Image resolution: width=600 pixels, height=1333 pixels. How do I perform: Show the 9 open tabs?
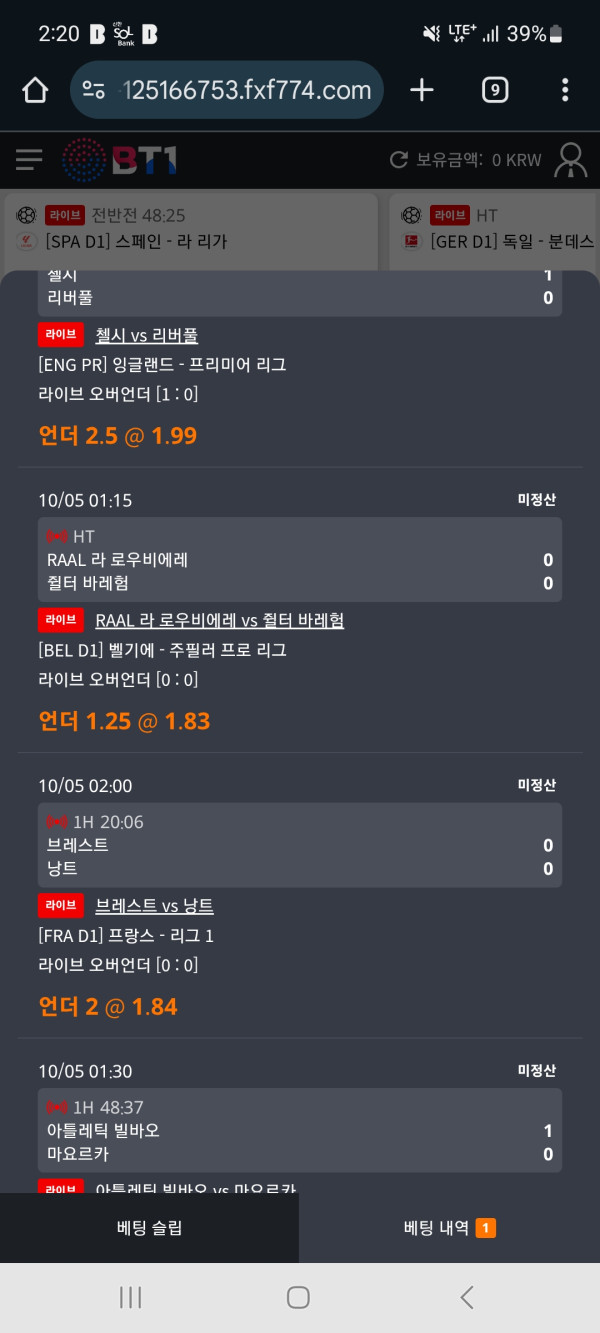[x=494, y=91]
